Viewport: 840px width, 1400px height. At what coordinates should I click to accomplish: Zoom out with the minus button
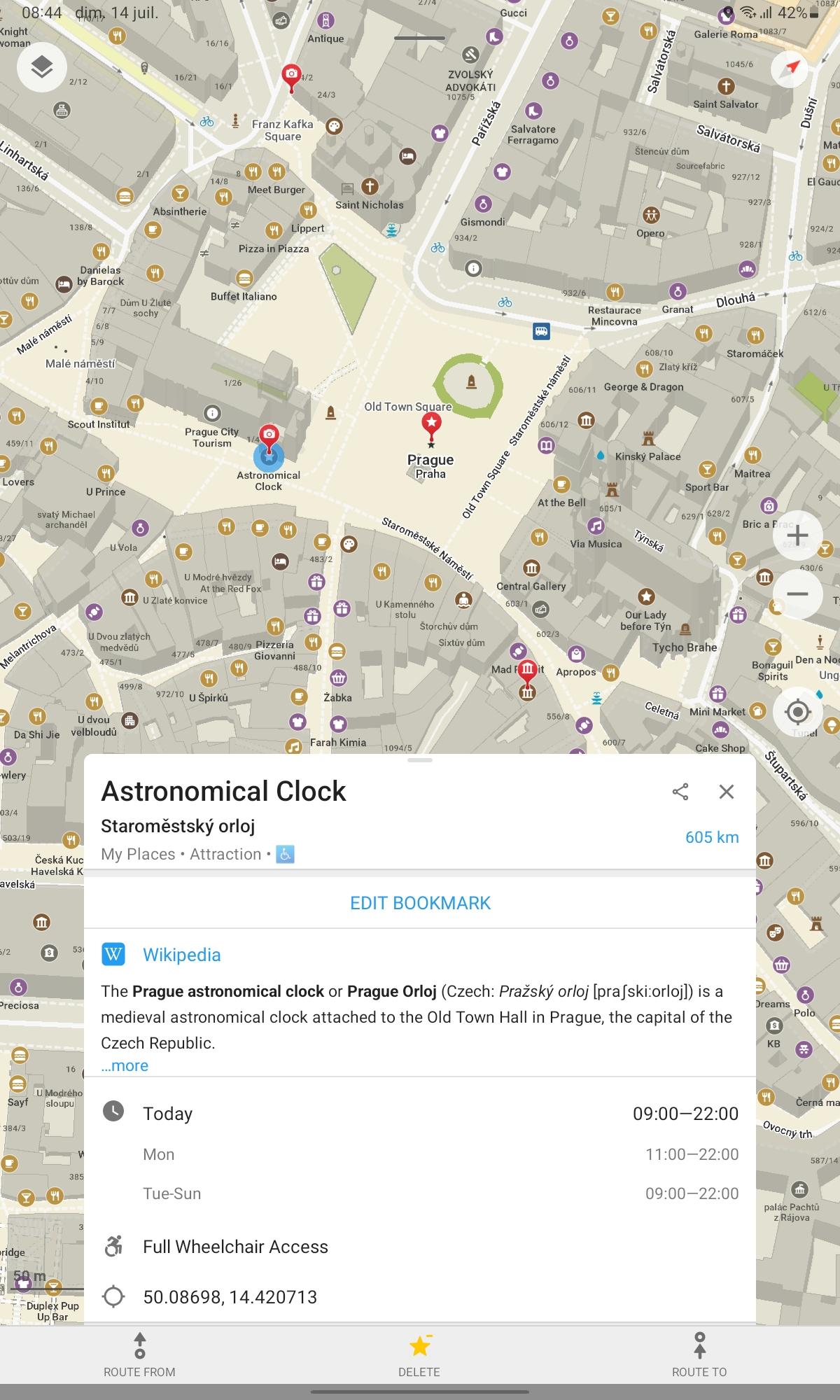(797, 594)
